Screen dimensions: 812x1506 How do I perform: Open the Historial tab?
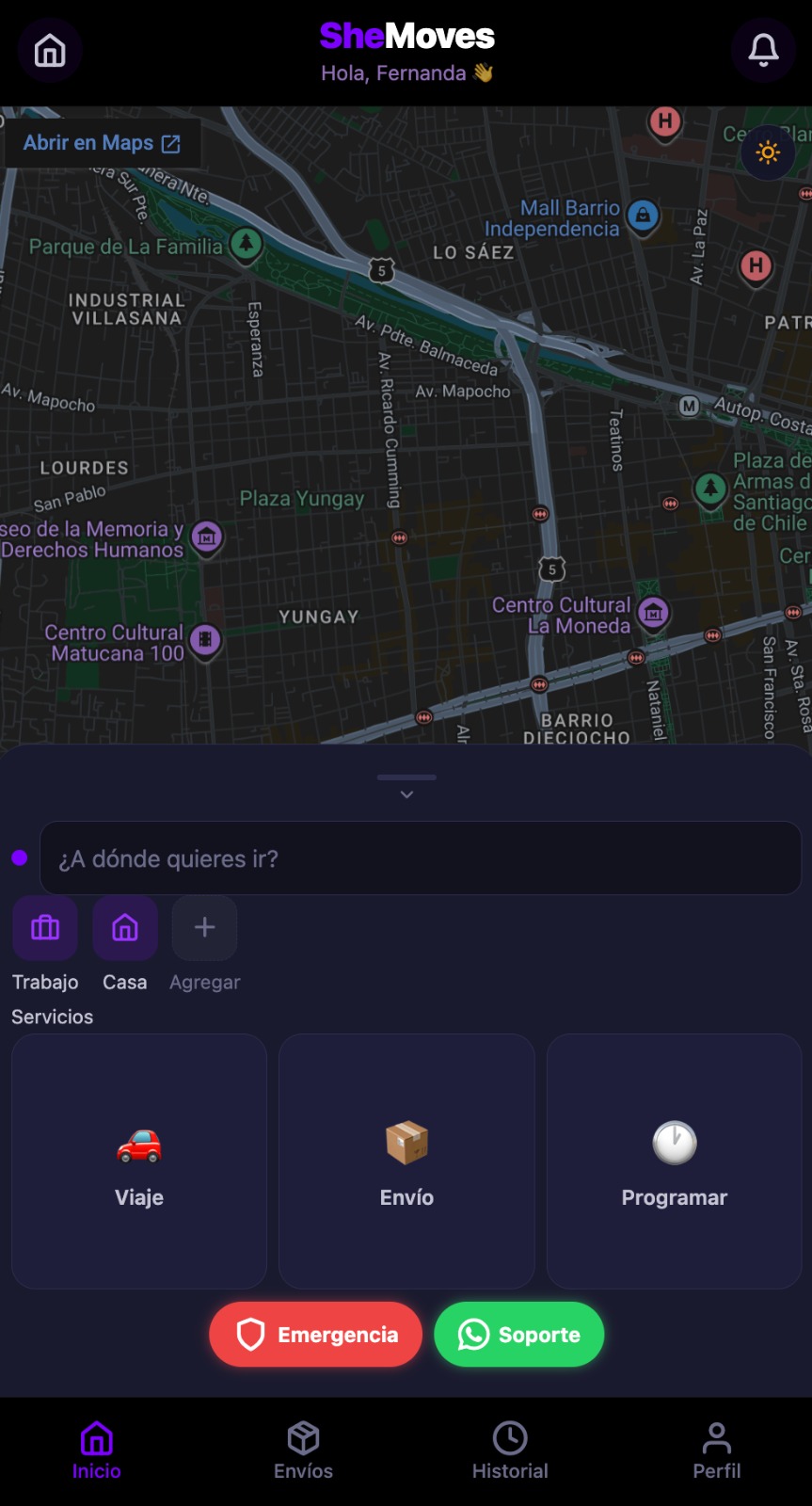click(510, 1451)
